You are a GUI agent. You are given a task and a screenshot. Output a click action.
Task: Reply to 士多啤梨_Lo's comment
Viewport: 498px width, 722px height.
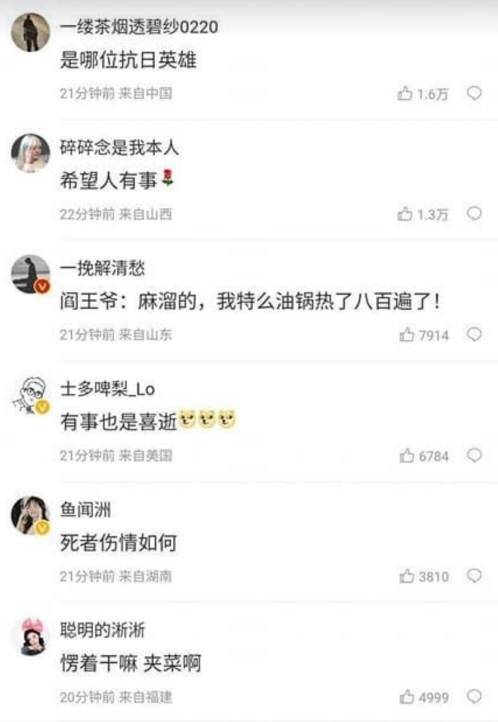click(474, 455)
